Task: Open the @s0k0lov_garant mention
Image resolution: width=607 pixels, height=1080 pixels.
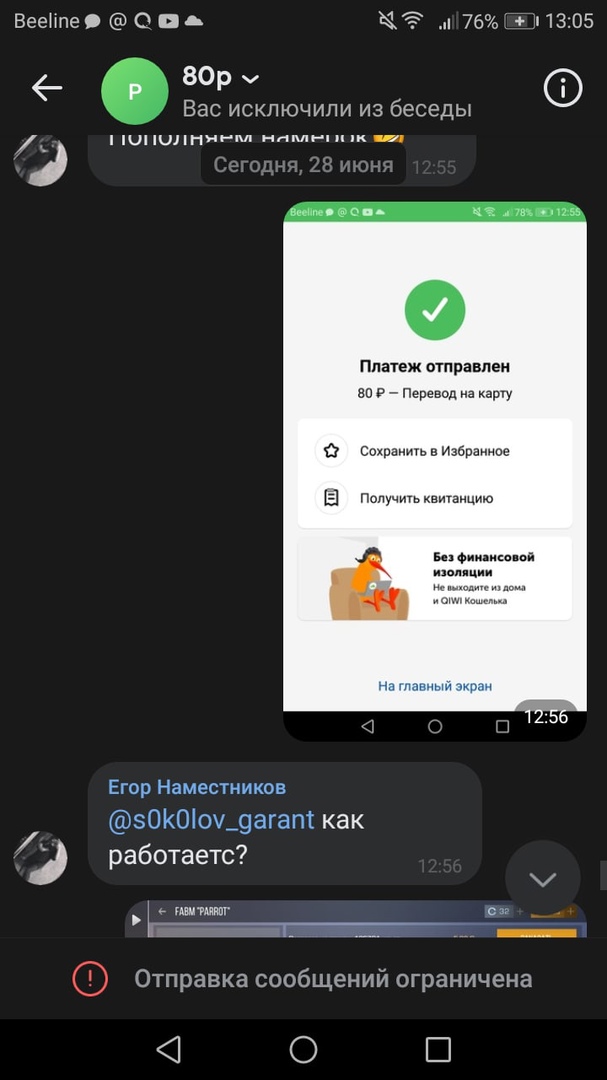Action: [x=211, y=821]
